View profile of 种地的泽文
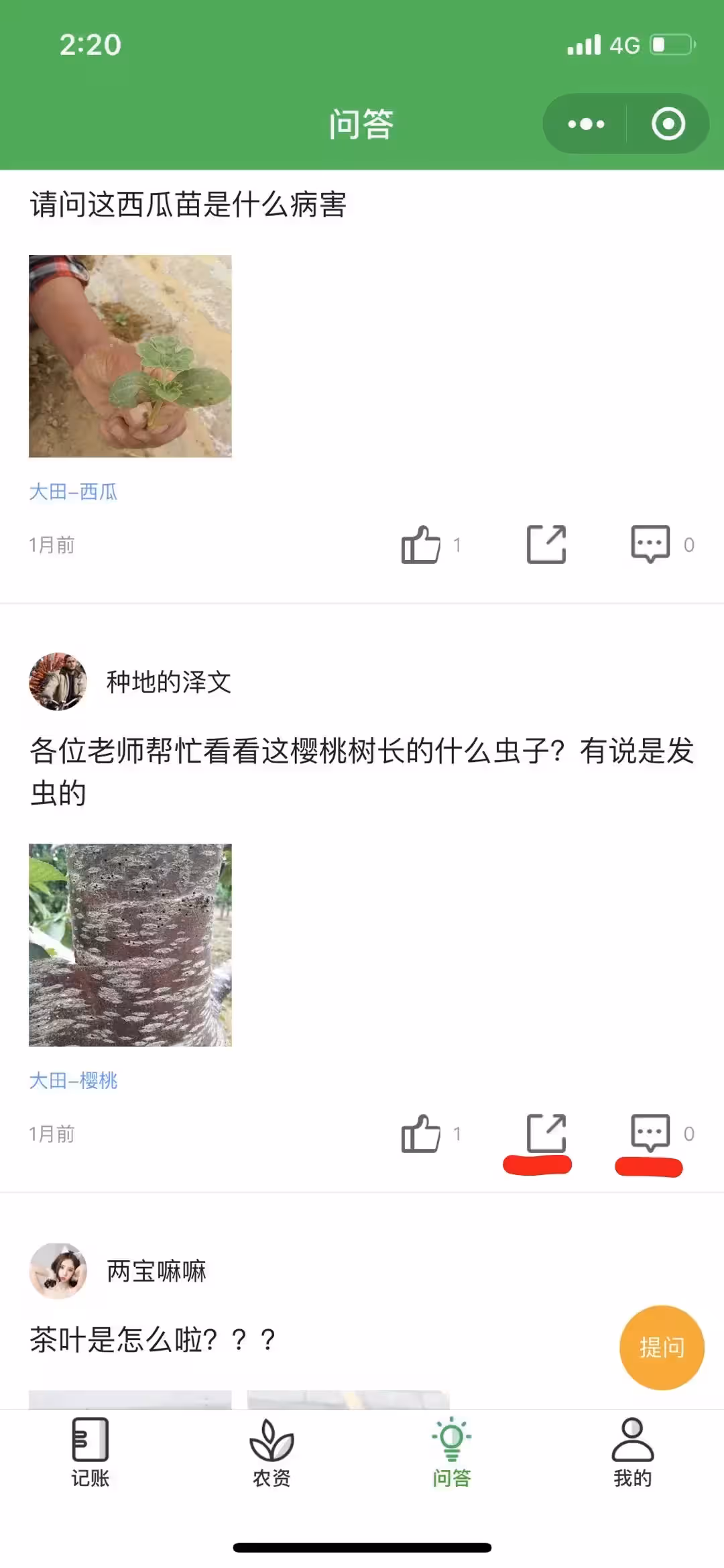Viewport: 724px width, 1568px height. click(x=58, y=681)
